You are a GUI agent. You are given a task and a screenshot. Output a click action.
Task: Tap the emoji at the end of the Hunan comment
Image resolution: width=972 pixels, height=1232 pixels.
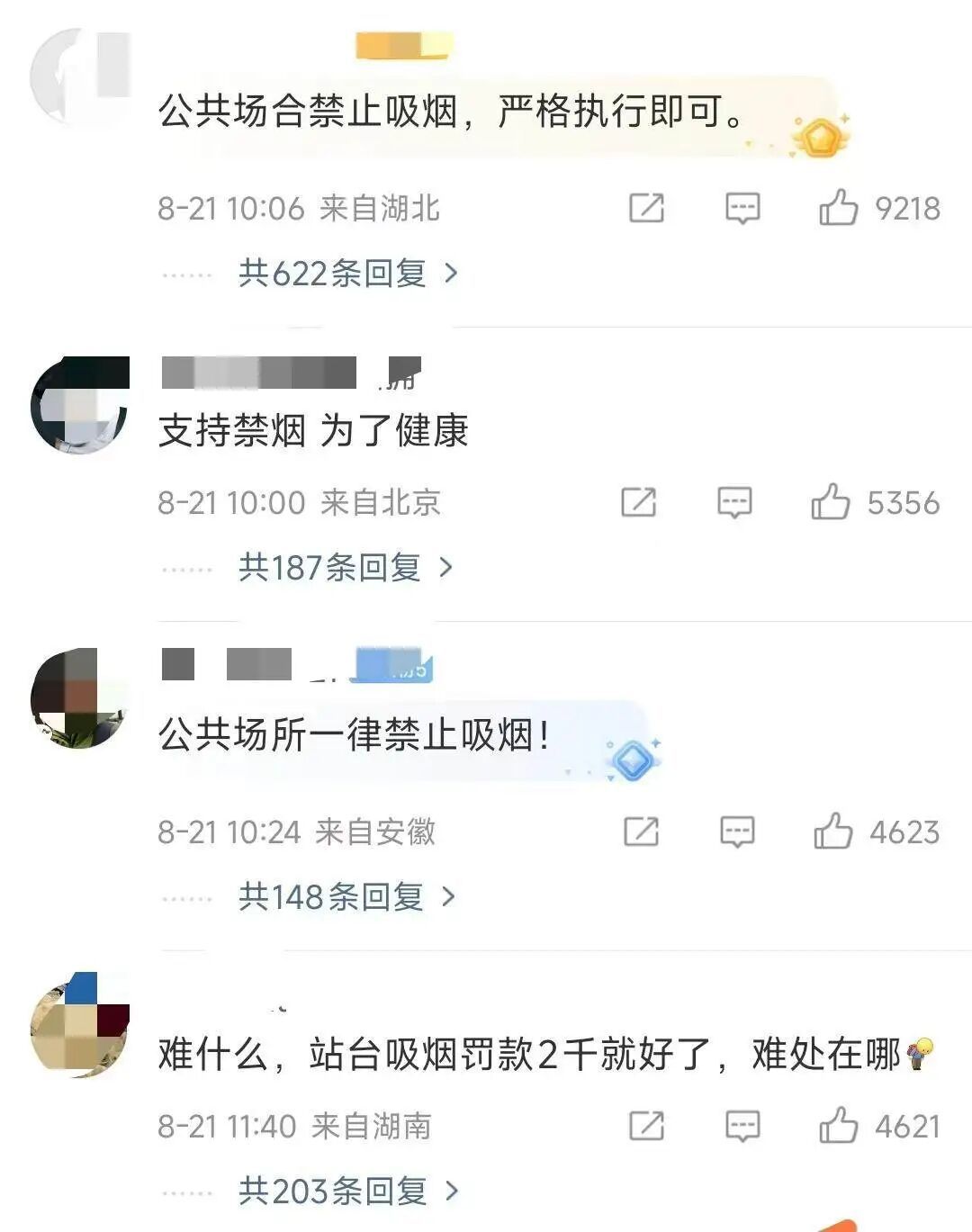921,1051
